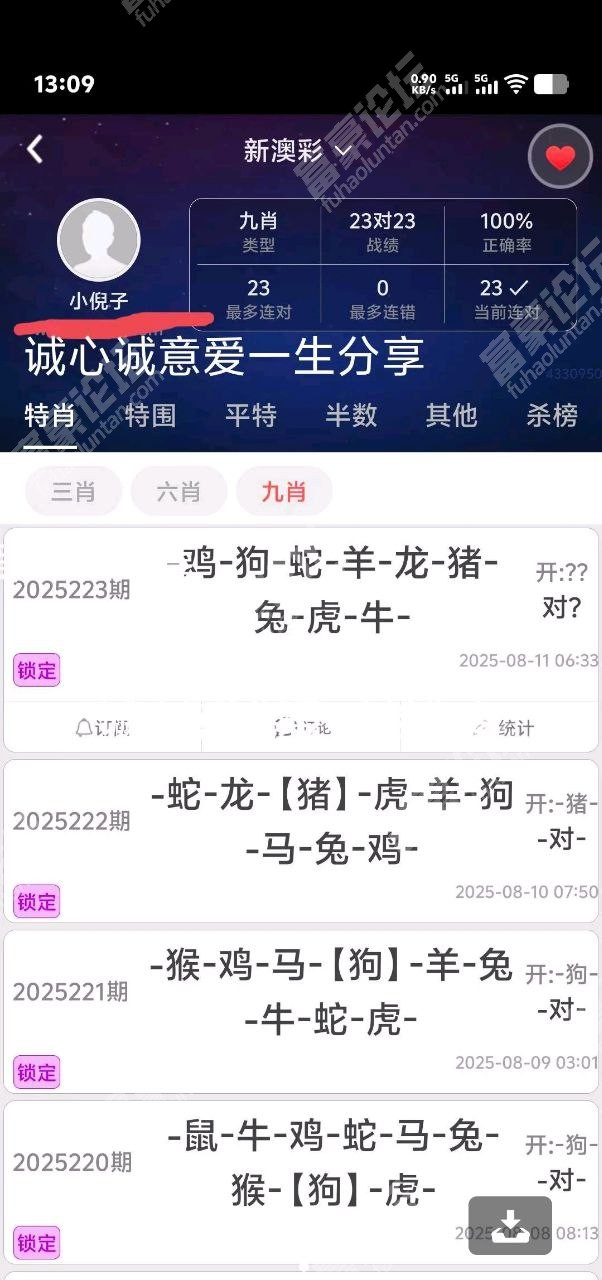Choose the 六肖 chip
This screenshot has width=602, height=1280.
pos(178,491)
